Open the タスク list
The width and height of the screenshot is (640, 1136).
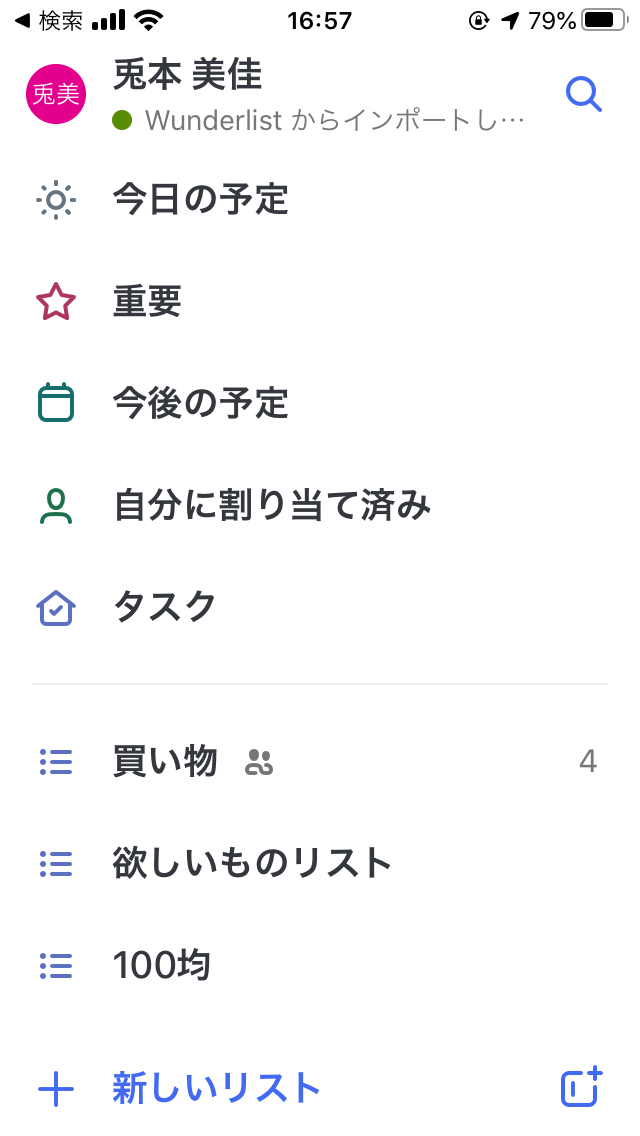click(320, 607)
